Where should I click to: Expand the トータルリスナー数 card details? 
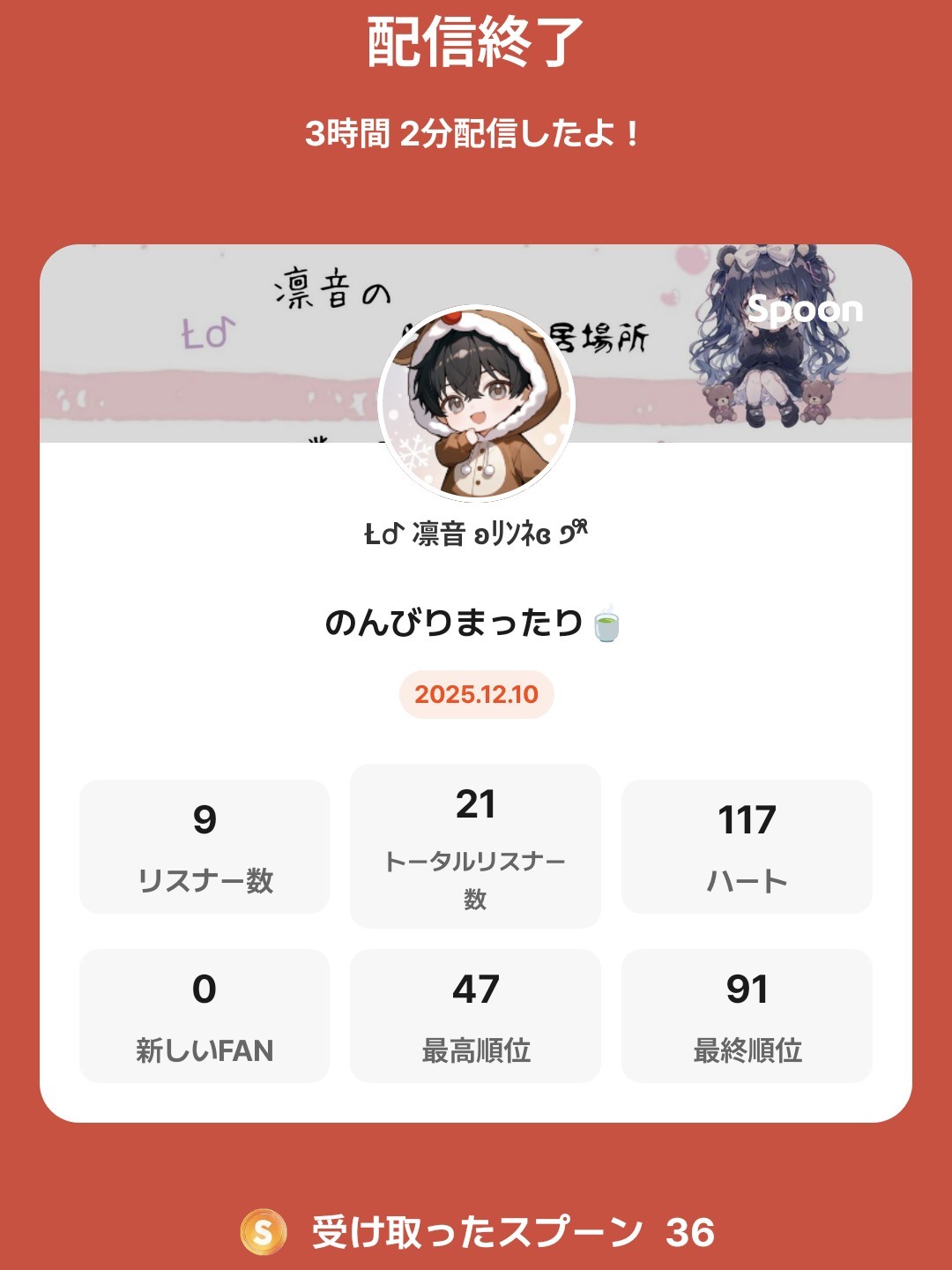(x=476, y=847)
